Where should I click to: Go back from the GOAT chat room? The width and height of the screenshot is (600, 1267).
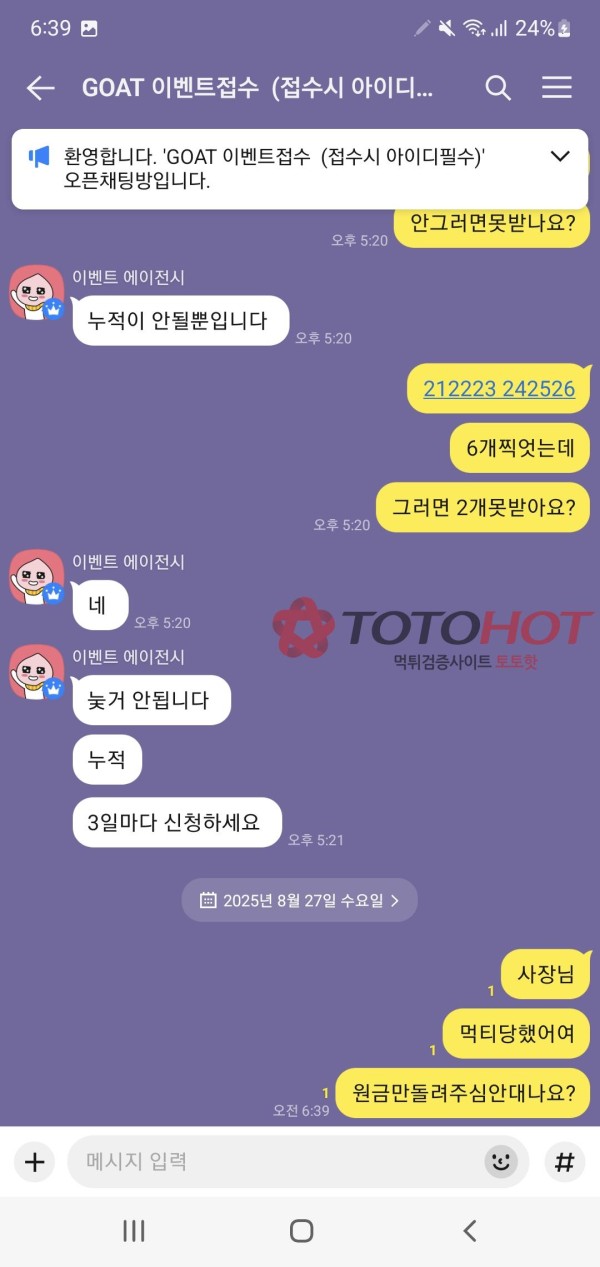point(40,88)
